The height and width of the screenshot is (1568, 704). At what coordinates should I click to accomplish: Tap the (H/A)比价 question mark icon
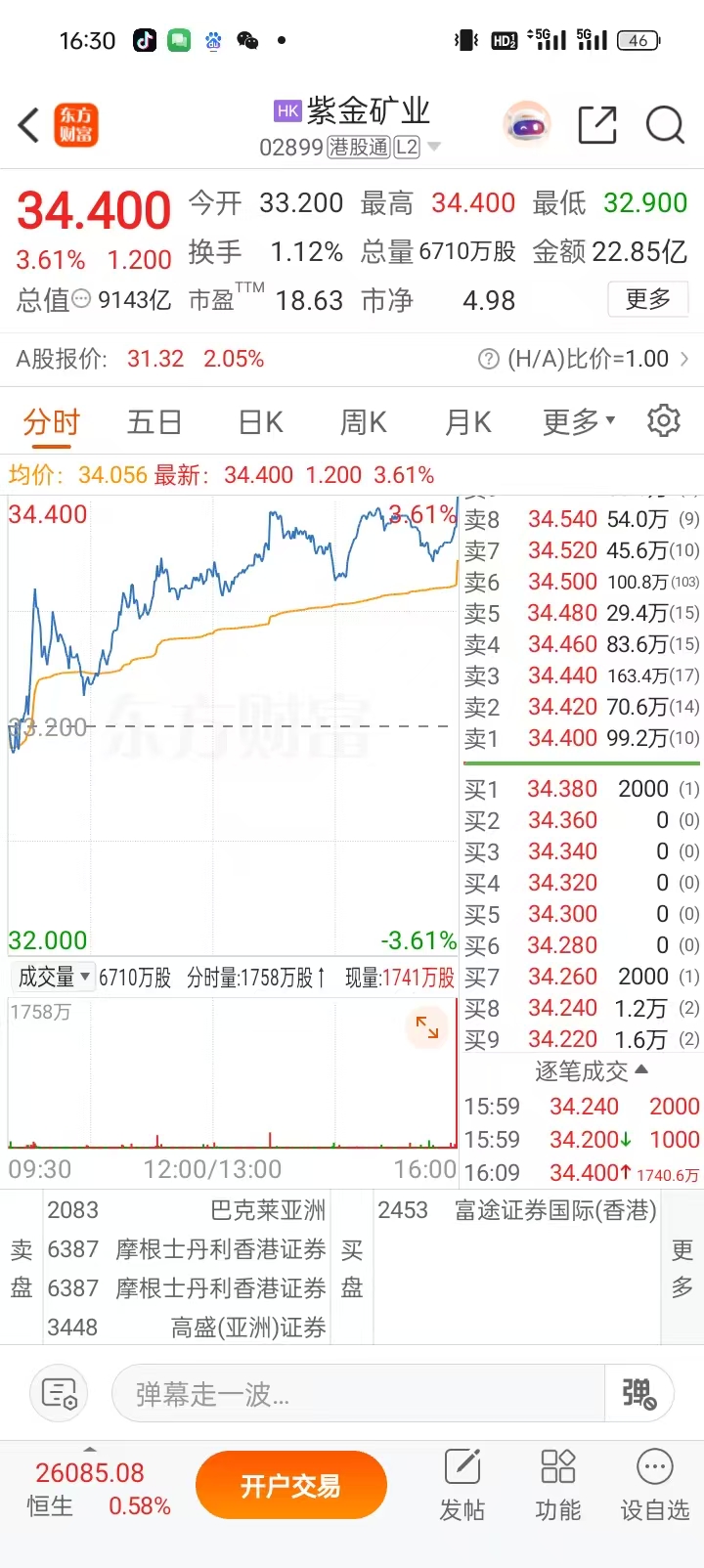488,359
